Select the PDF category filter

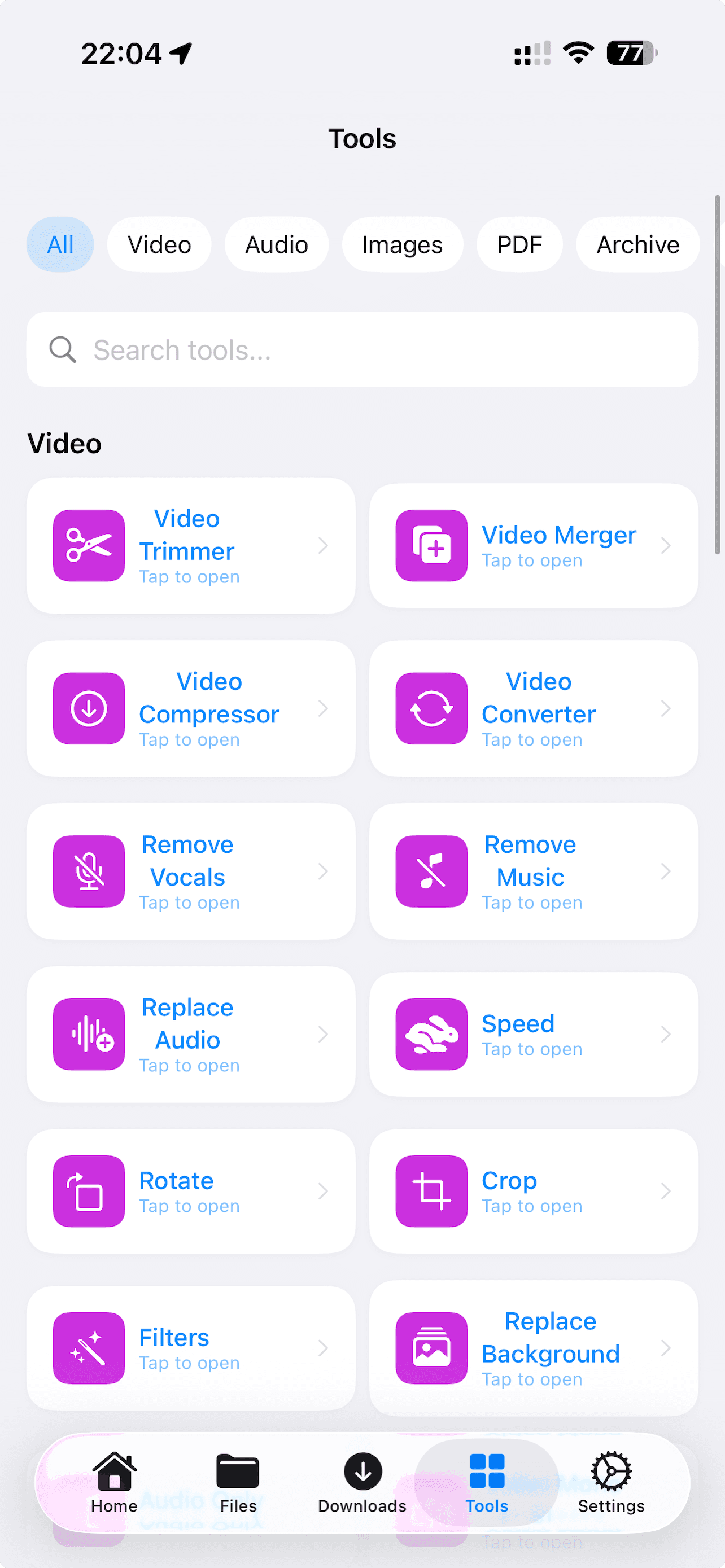pyautogui.click(x=519, y=244)
